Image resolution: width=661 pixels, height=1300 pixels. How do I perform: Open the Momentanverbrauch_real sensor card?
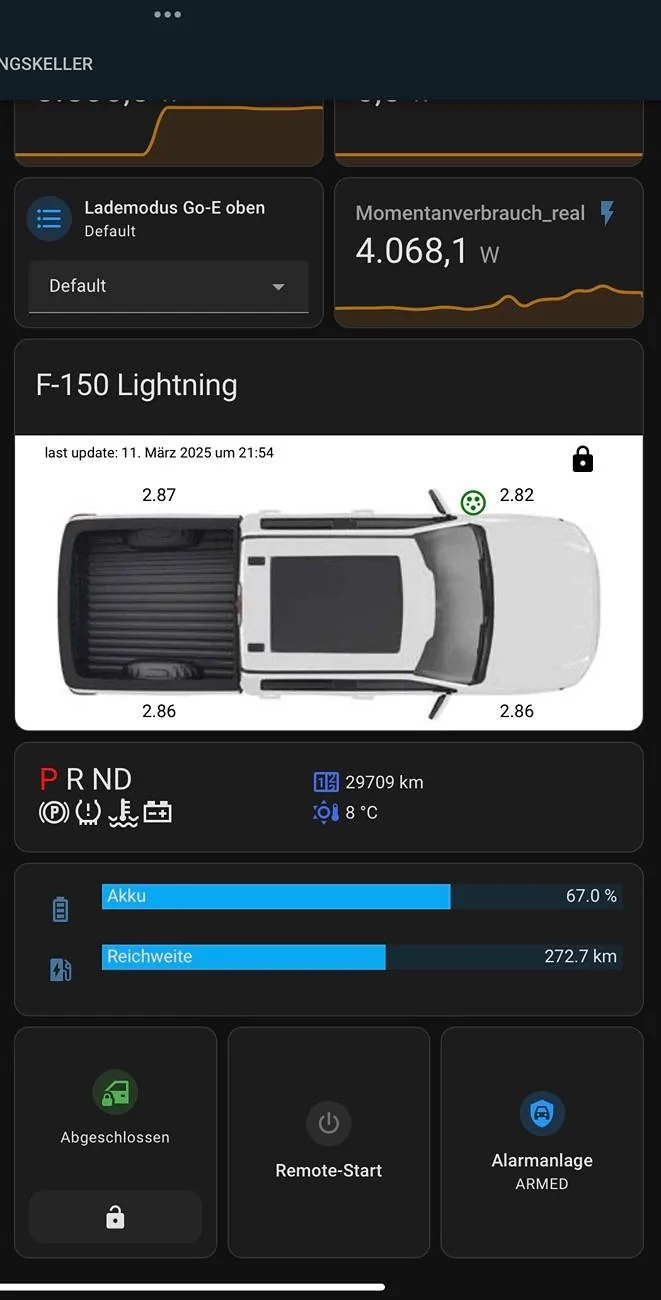[x=488, y=252]
